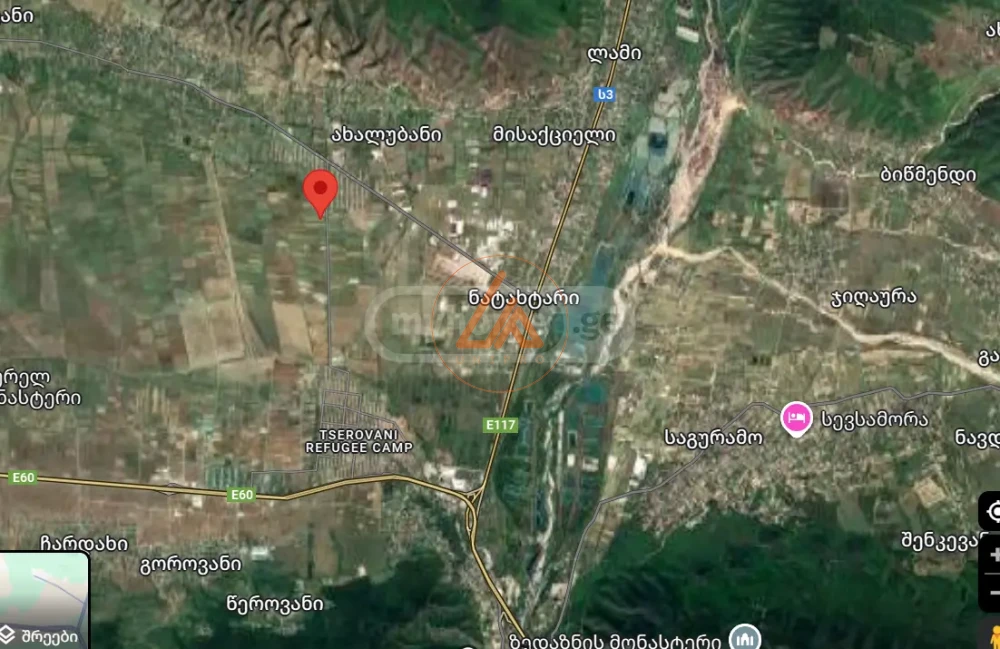Open the pink hotel marker near სევსამორა
This screenshot has width=1000, height=649.
click(x=796, y=418)
